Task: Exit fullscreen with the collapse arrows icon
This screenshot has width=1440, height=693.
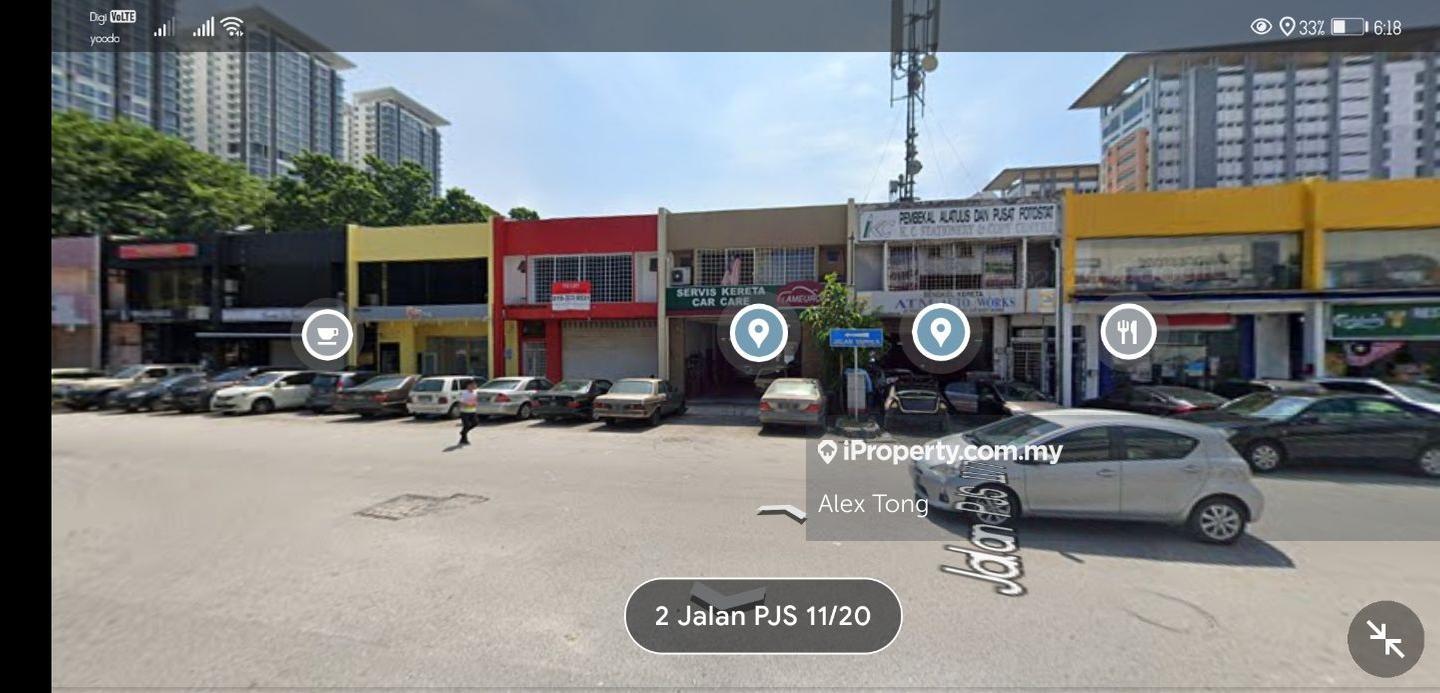Action: [x=1385, y=639]
